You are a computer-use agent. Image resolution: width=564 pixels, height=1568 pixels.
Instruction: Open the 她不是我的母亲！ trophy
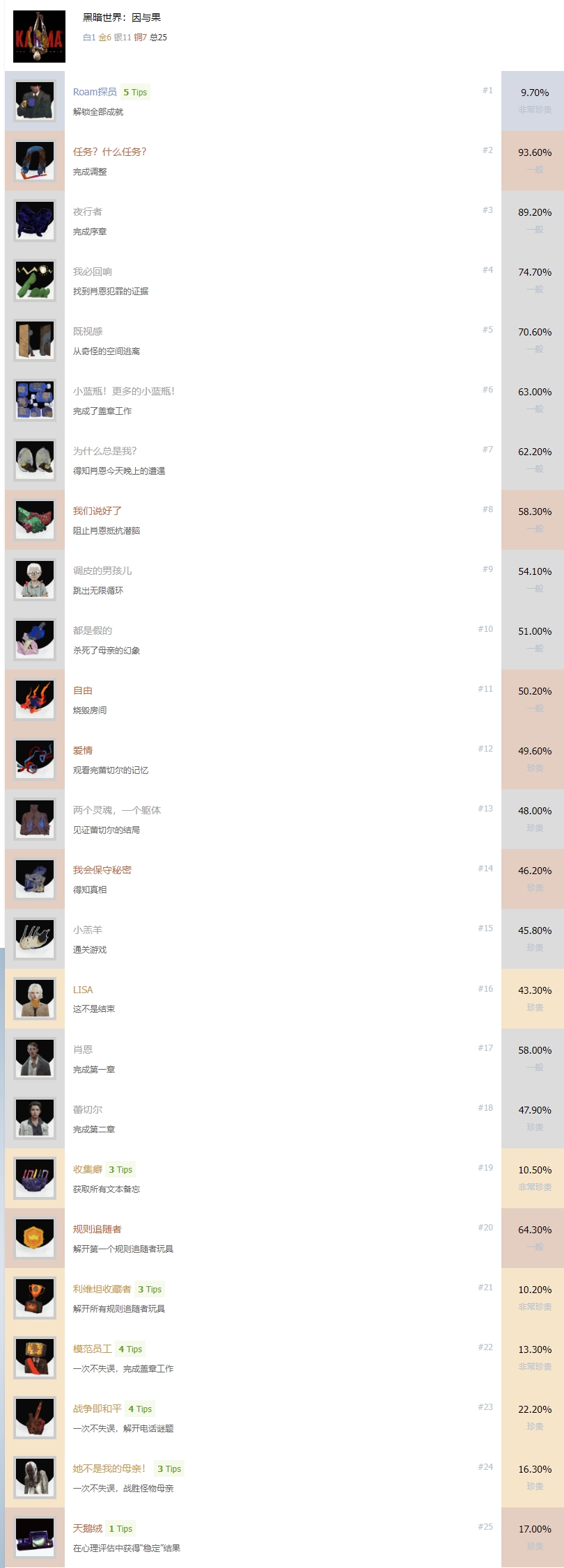pyautogui.click(x=109, y=1468)
